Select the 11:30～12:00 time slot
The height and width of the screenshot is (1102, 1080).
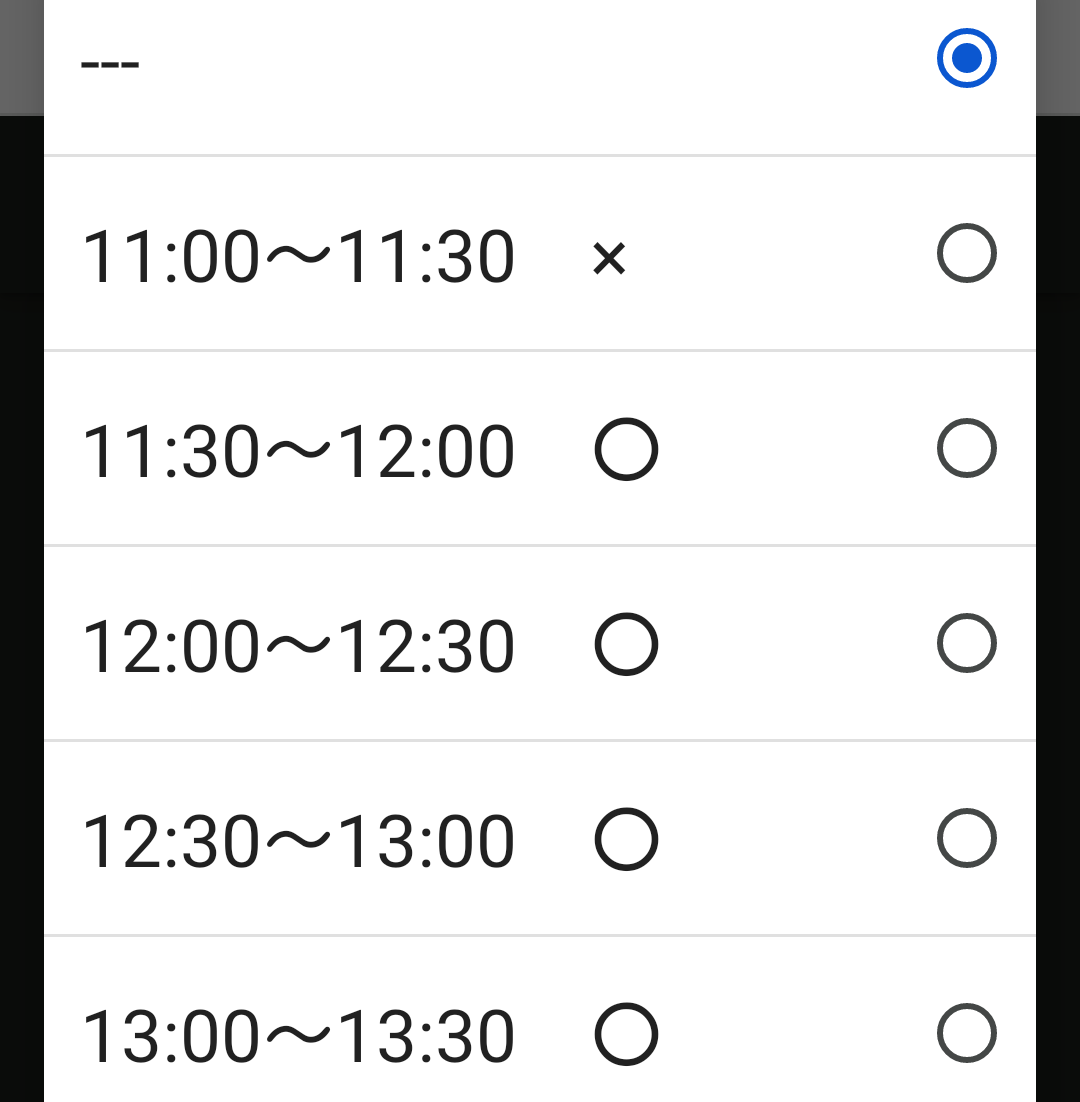tap(966, 448)
